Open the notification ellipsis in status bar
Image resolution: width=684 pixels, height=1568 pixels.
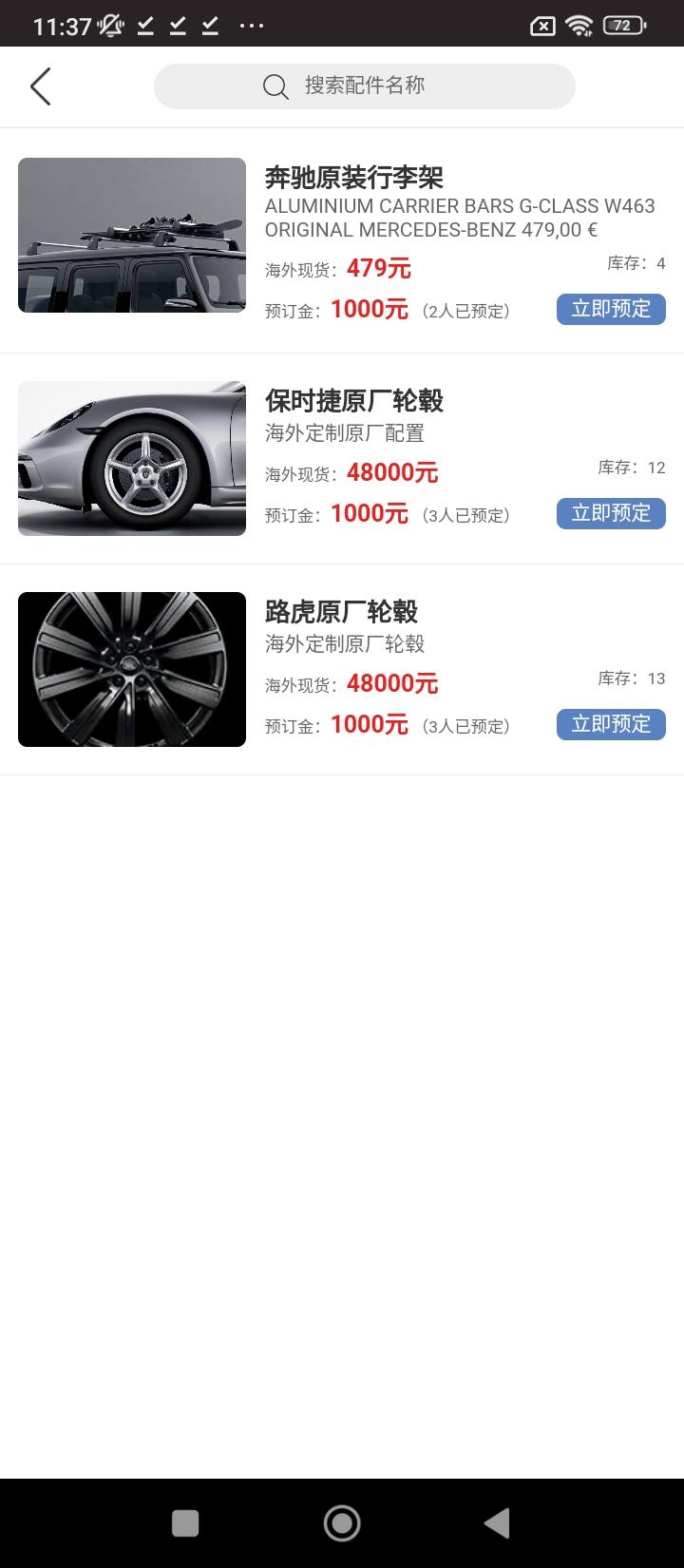pyautogui.click(x=250, y=26)
